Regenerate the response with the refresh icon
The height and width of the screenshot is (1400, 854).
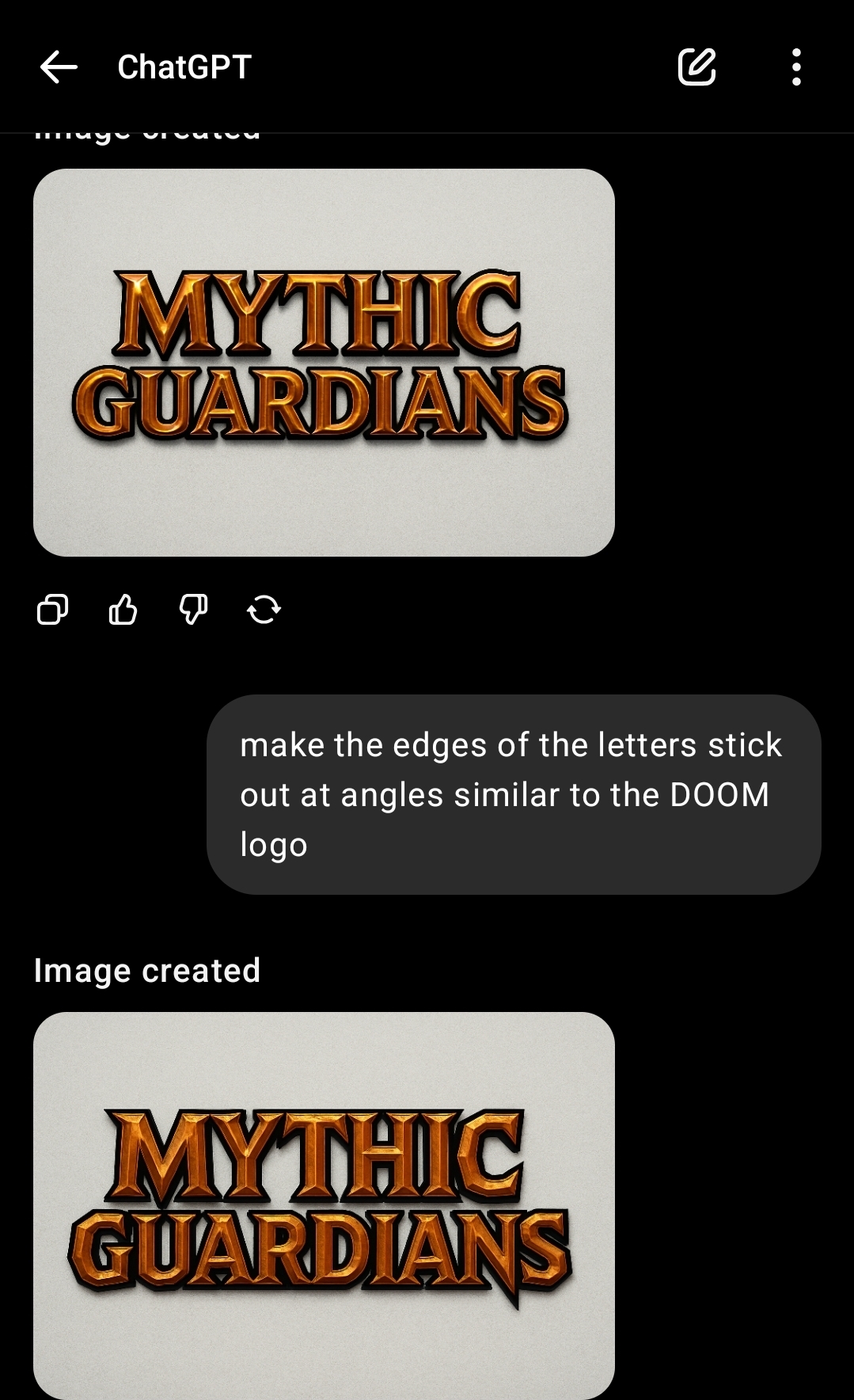[x=264, y=610]
